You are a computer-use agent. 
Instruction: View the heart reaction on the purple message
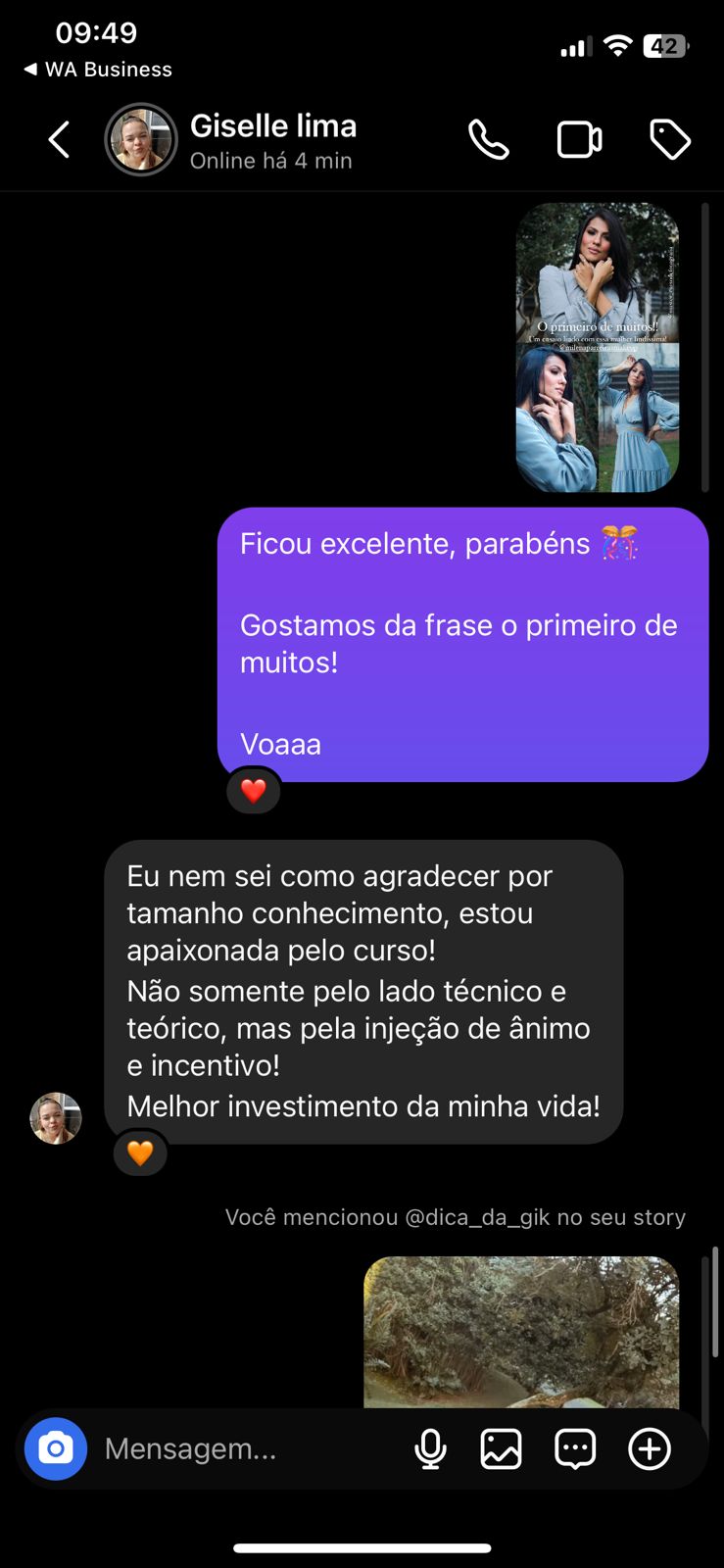tap(254, 791)
